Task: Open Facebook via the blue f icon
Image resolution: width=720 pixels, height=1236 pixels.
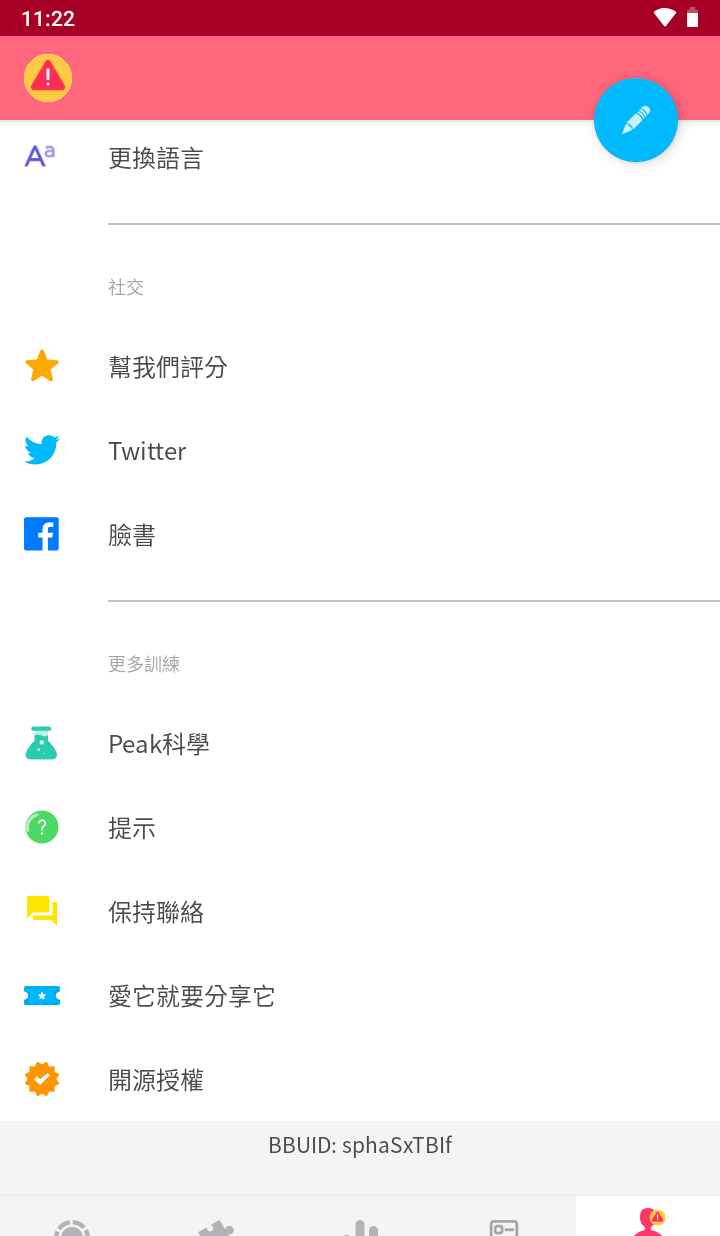Action: pos(41,534)
